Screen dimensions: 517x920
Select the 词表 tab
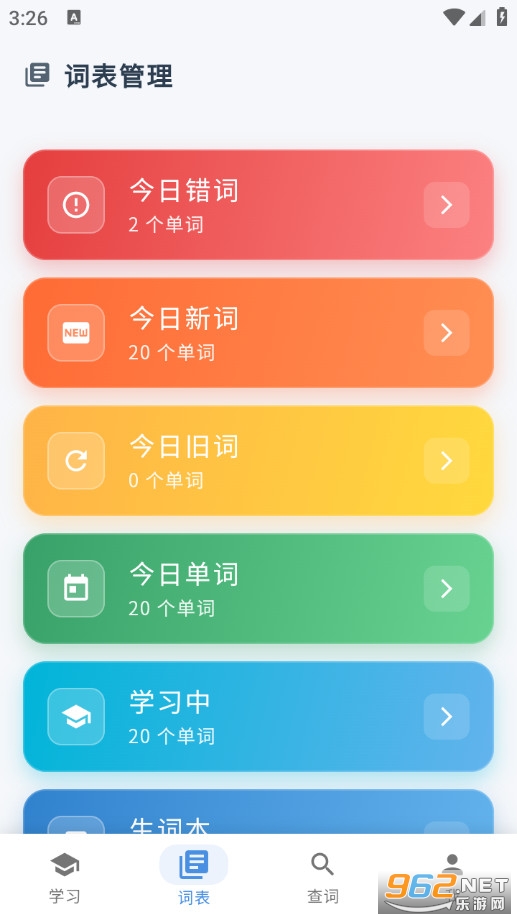(x=194, y=877)
